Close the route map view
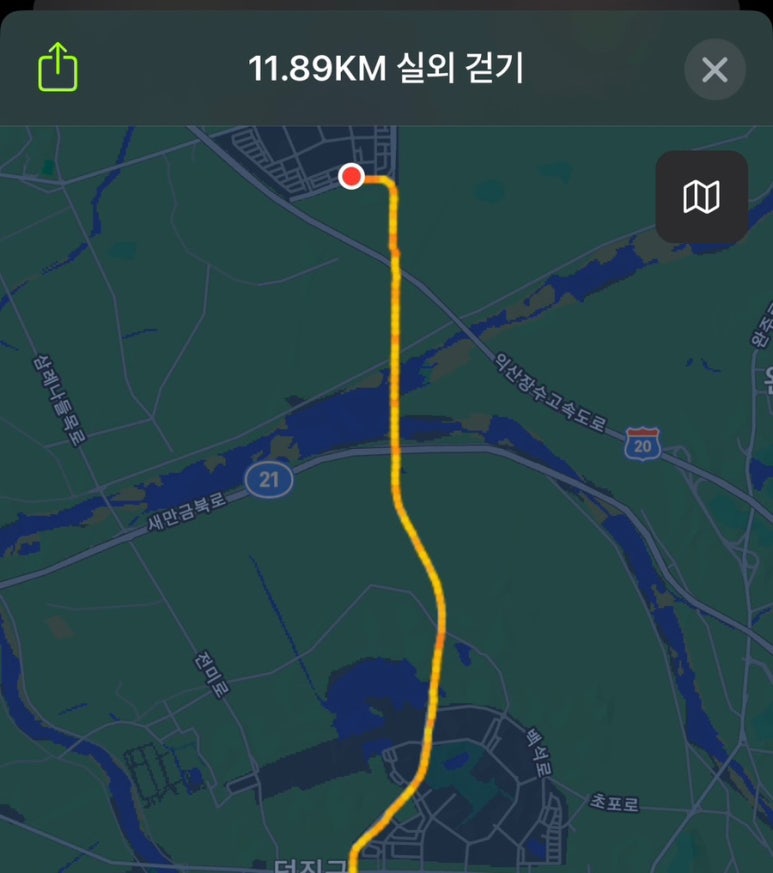This screenshot has width=773, height=873. coord(714,70)
